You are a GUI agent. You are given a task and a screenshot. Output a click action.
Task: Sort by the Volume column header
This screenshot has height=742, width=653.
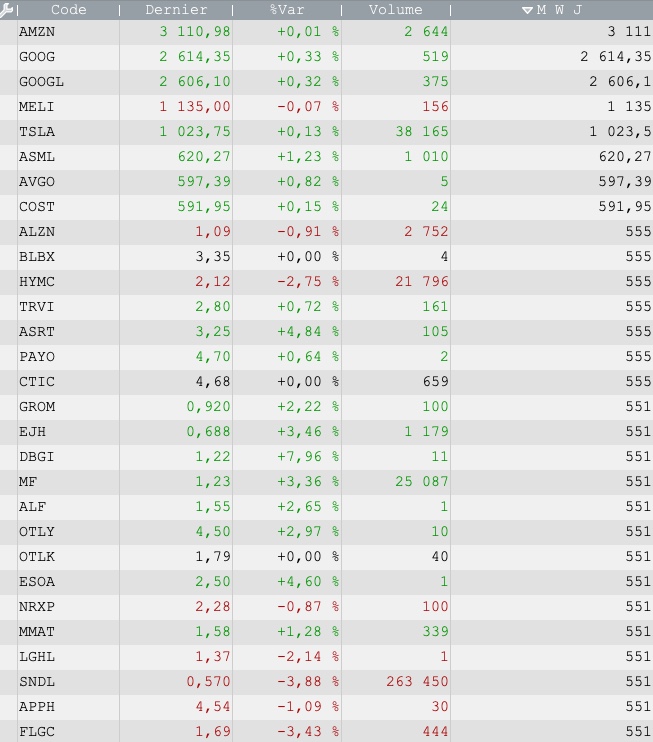[395, 10]
